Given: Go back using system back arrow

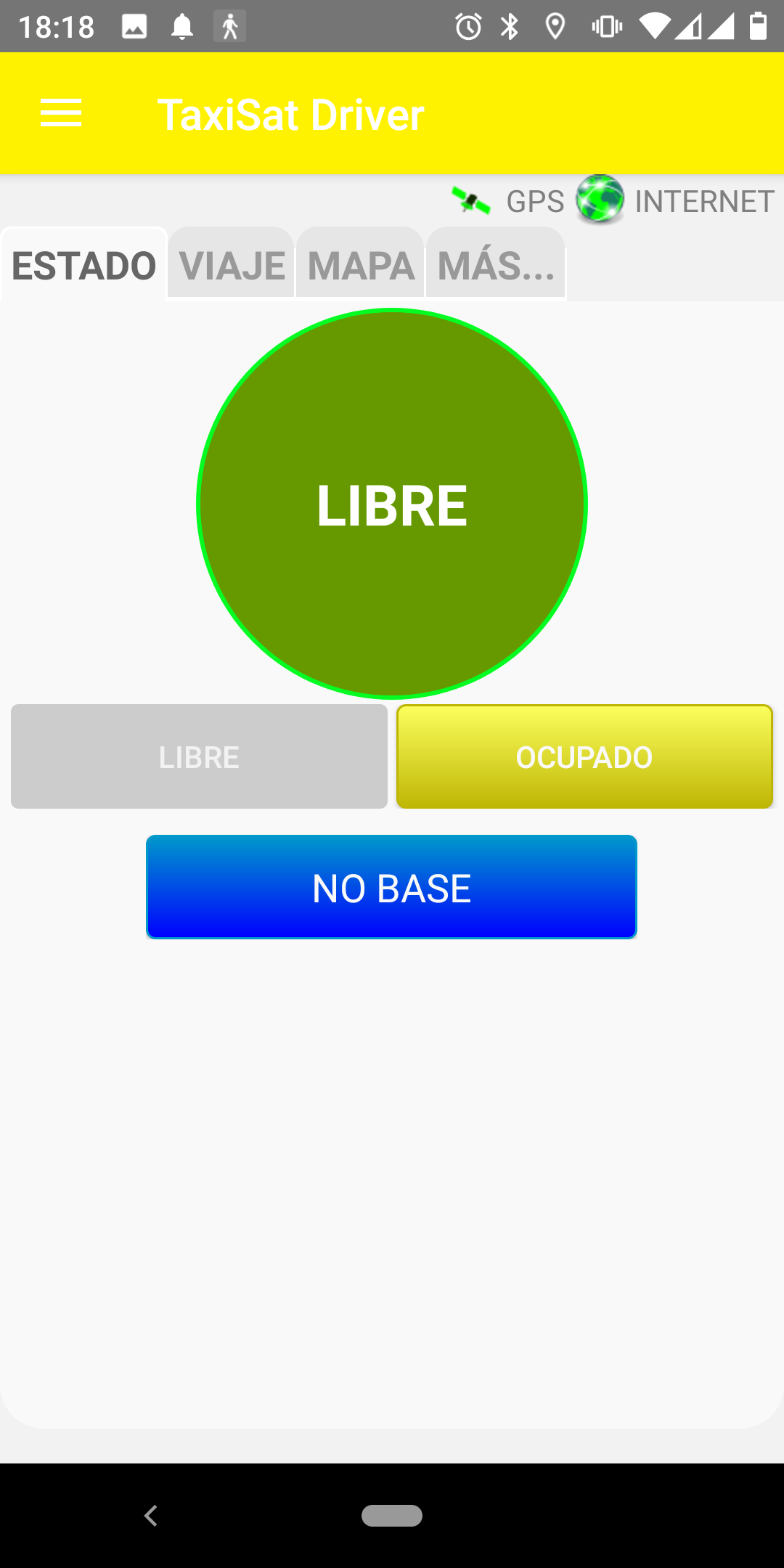Looking at the screenshot, I should coord(151,1516).
